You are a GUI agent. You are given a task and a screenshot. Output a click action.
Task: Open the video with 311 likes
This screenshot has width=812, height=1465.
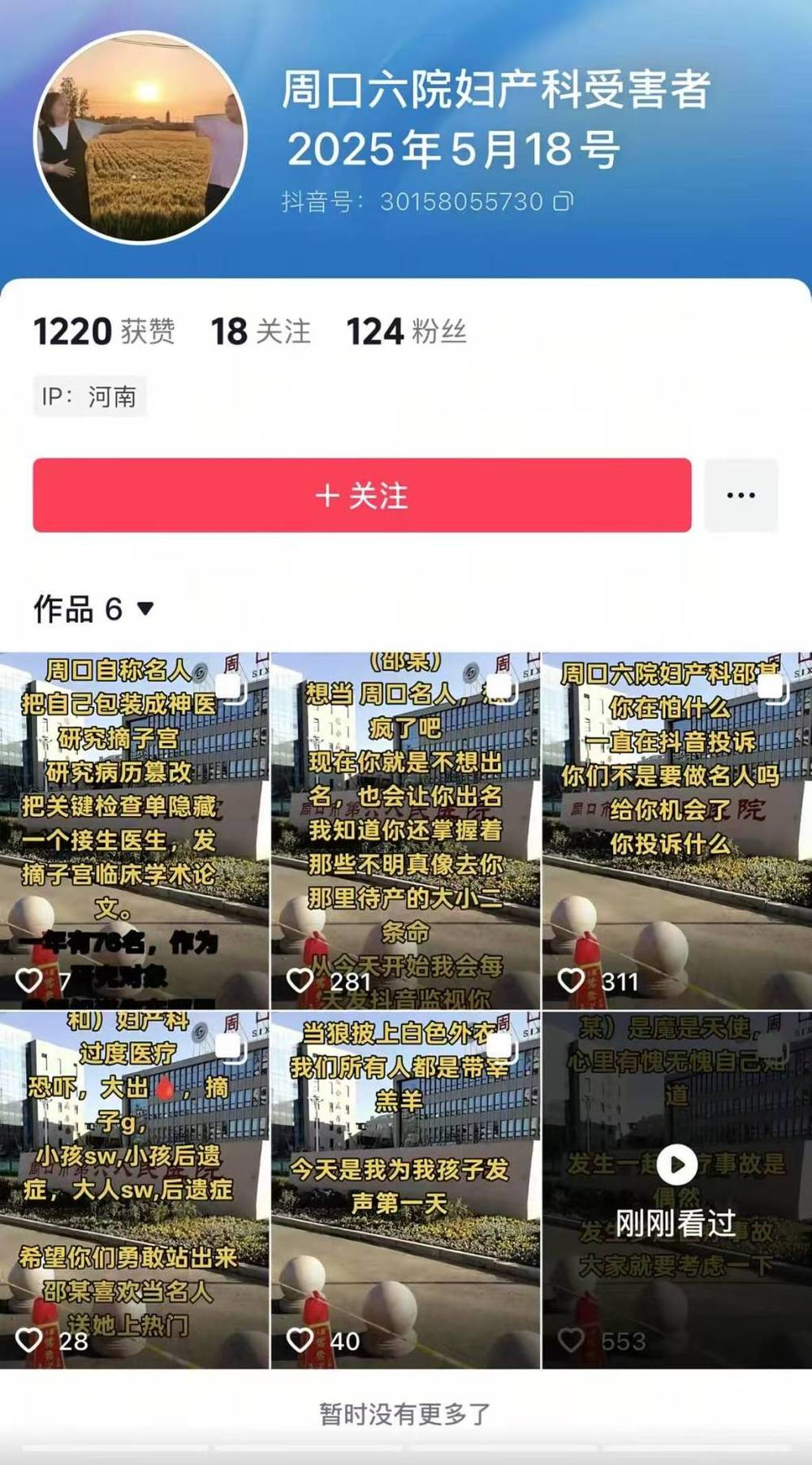pos(676,830)
